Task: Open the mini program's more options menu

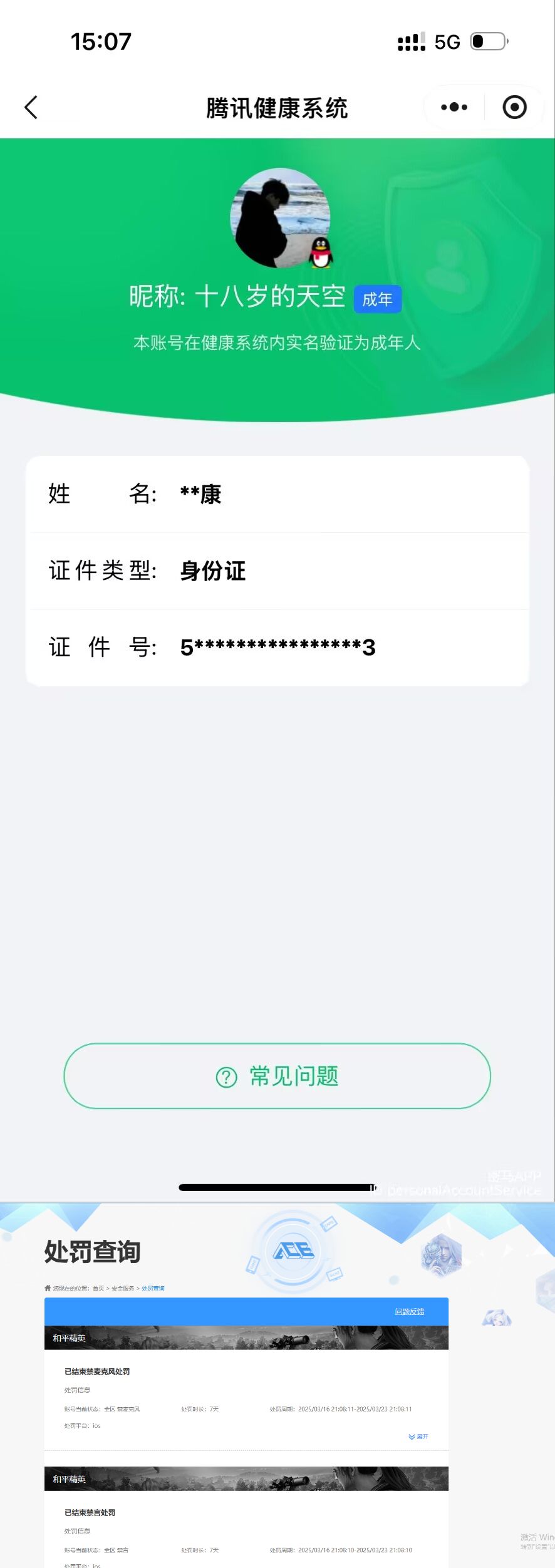Action: [x=454, y=107]
